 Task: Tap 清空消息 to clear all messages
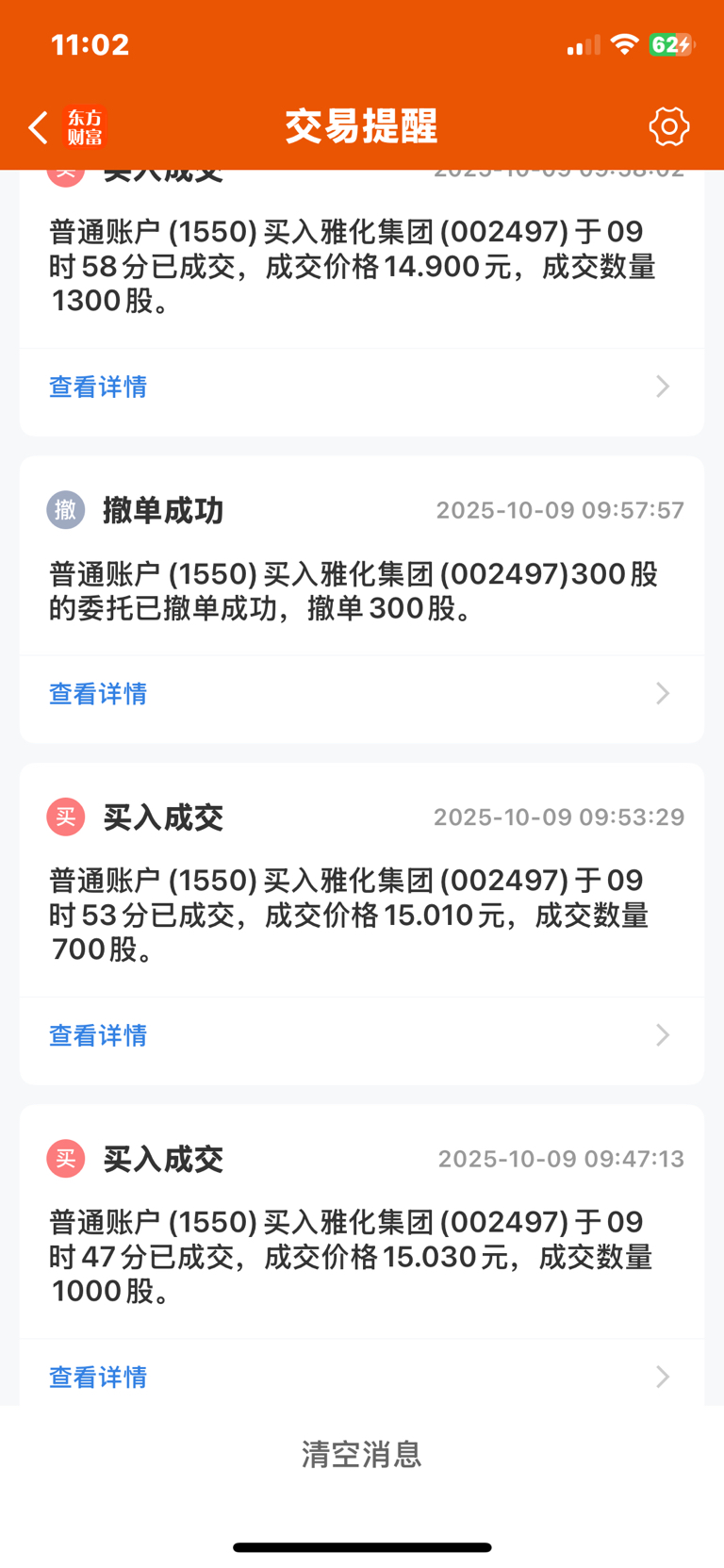point(361,1454)
